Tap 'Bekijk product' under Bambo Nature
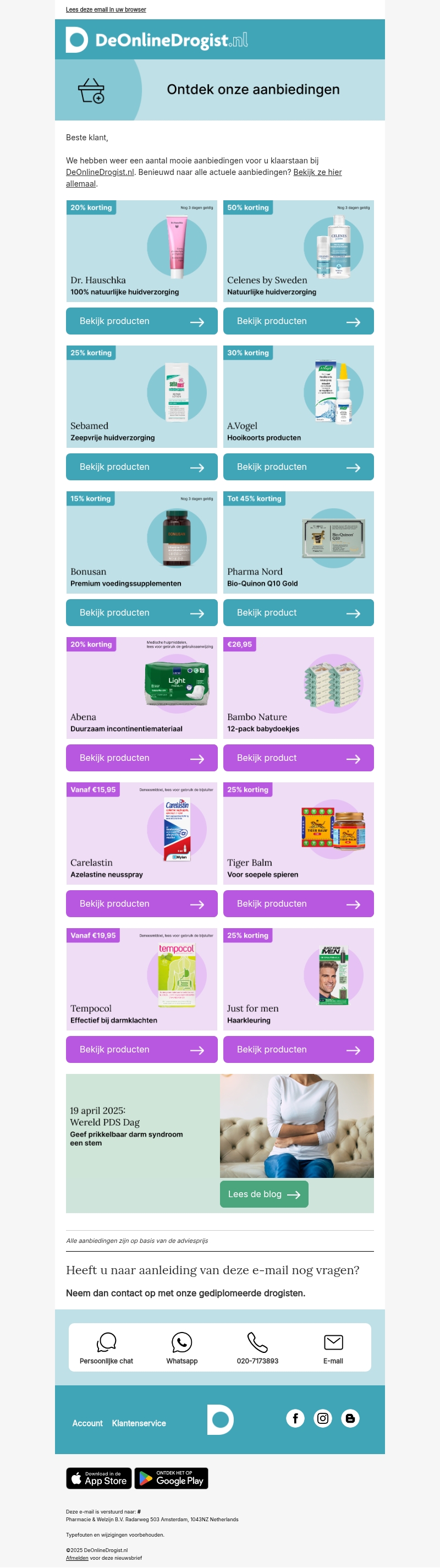Image resolution: width=440 pixels, height=1568 pixels. (298, 758)
